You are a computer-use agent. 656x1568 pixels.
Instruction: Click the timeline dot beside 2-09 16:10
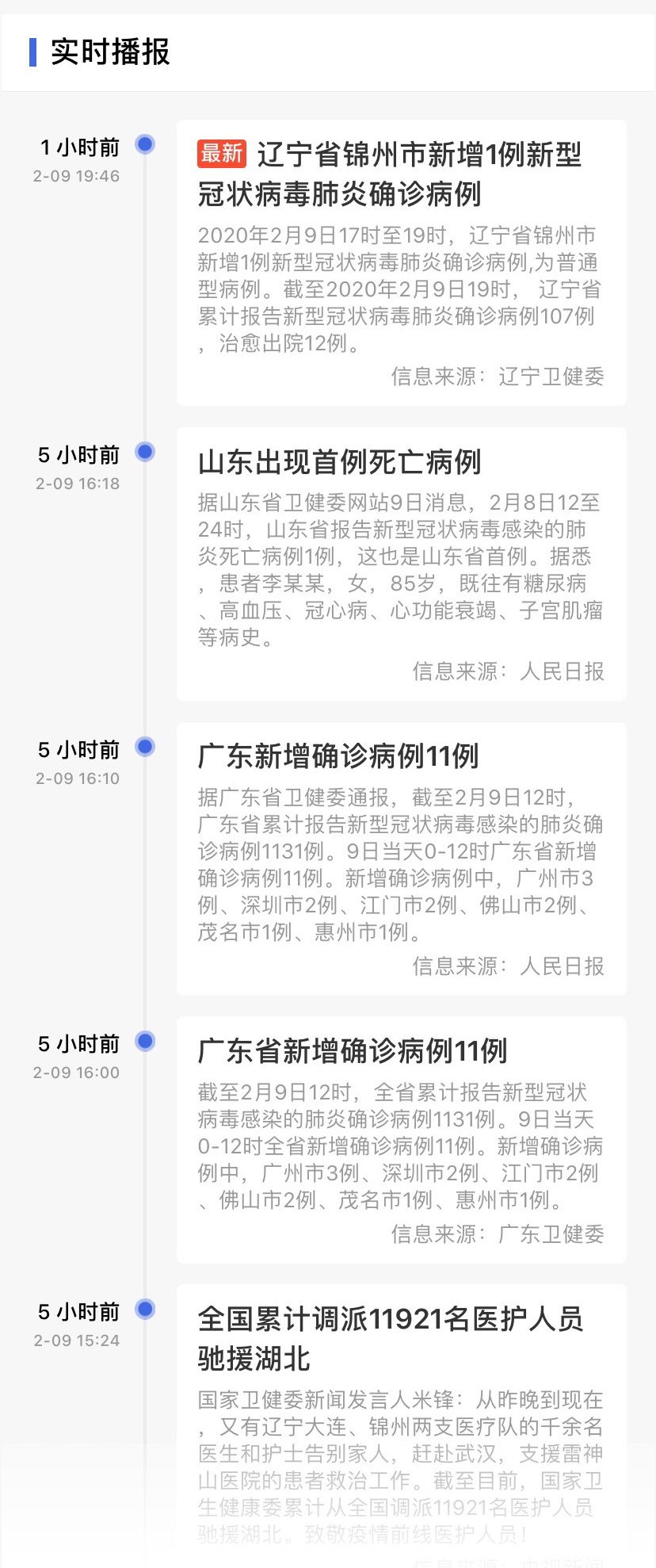tap(143, 746)
